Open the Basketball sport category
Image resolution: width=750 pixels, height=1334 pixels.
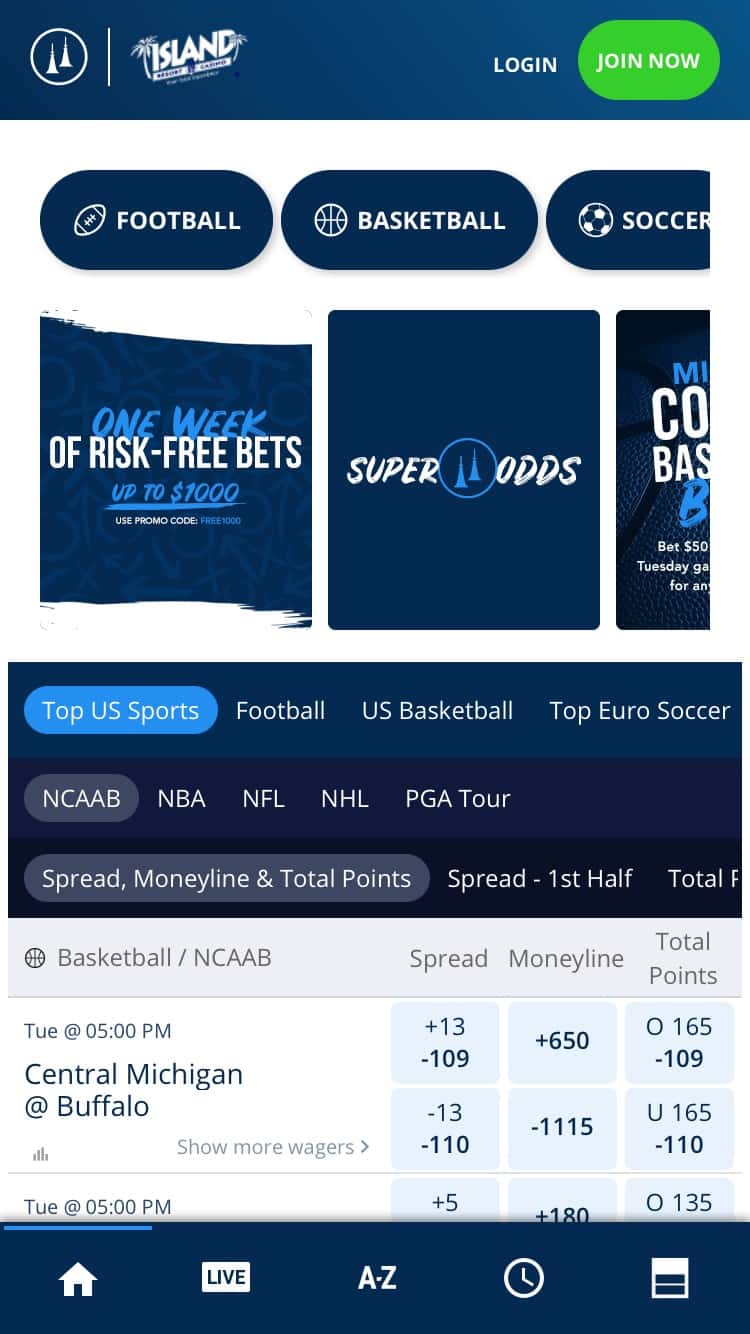pyautogui.click(x=409, y=220)
